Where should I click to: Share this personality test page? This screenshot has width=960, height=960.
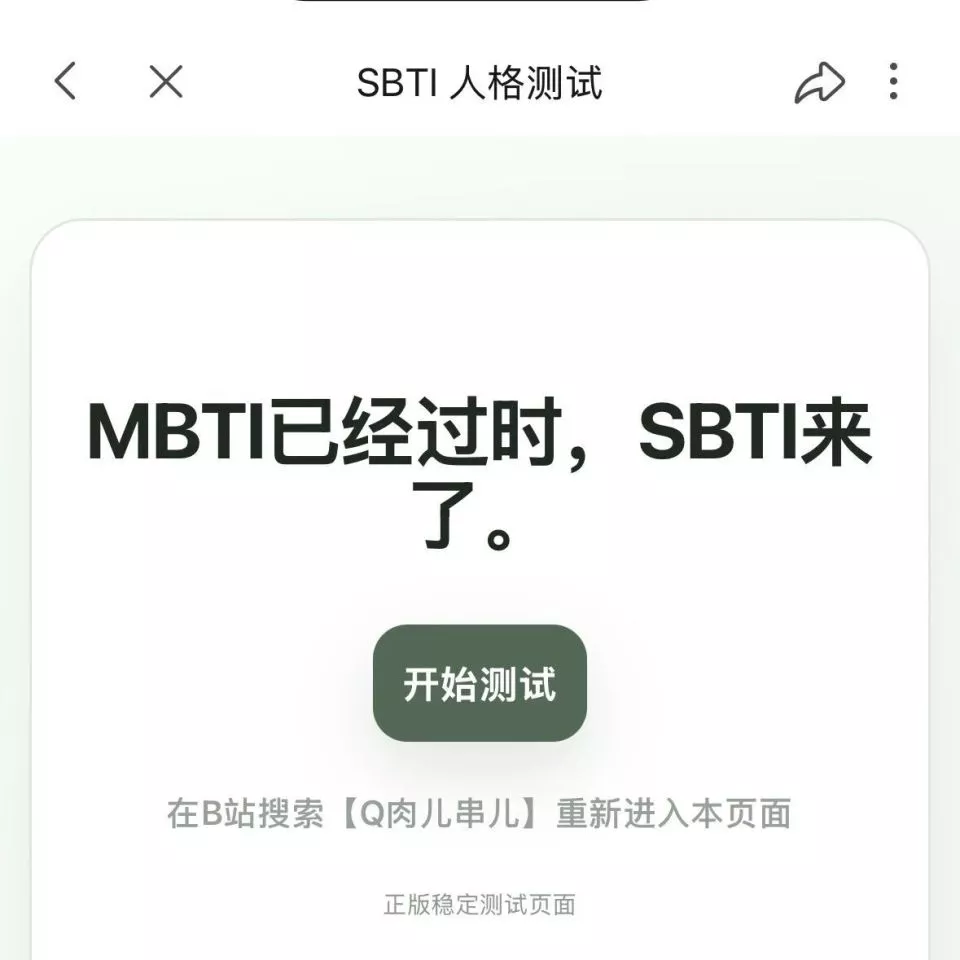coord(819,83)
